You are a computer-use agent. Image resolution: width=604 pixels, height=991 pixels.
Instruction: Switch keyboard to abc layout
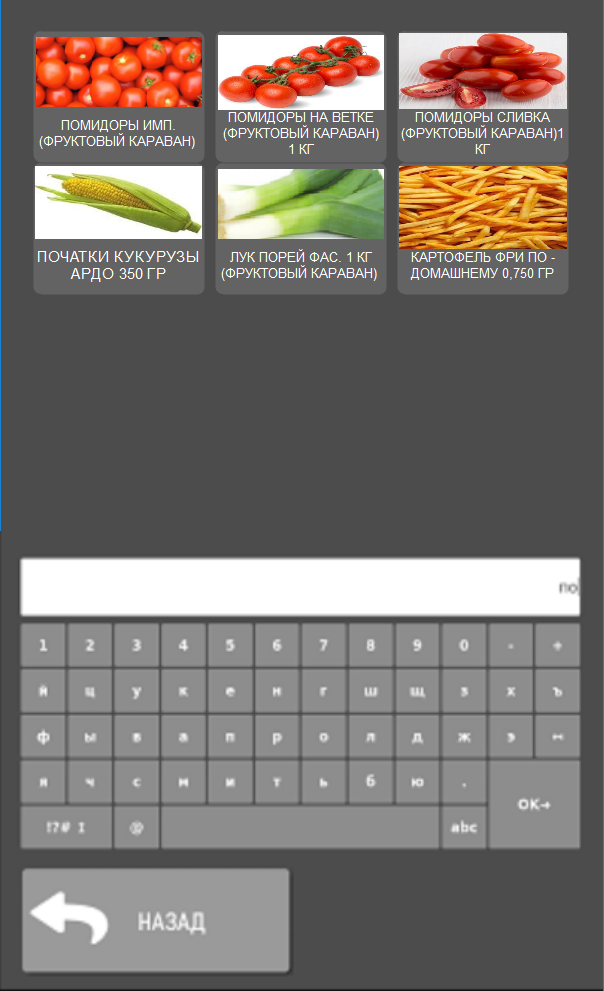[464, 828]
